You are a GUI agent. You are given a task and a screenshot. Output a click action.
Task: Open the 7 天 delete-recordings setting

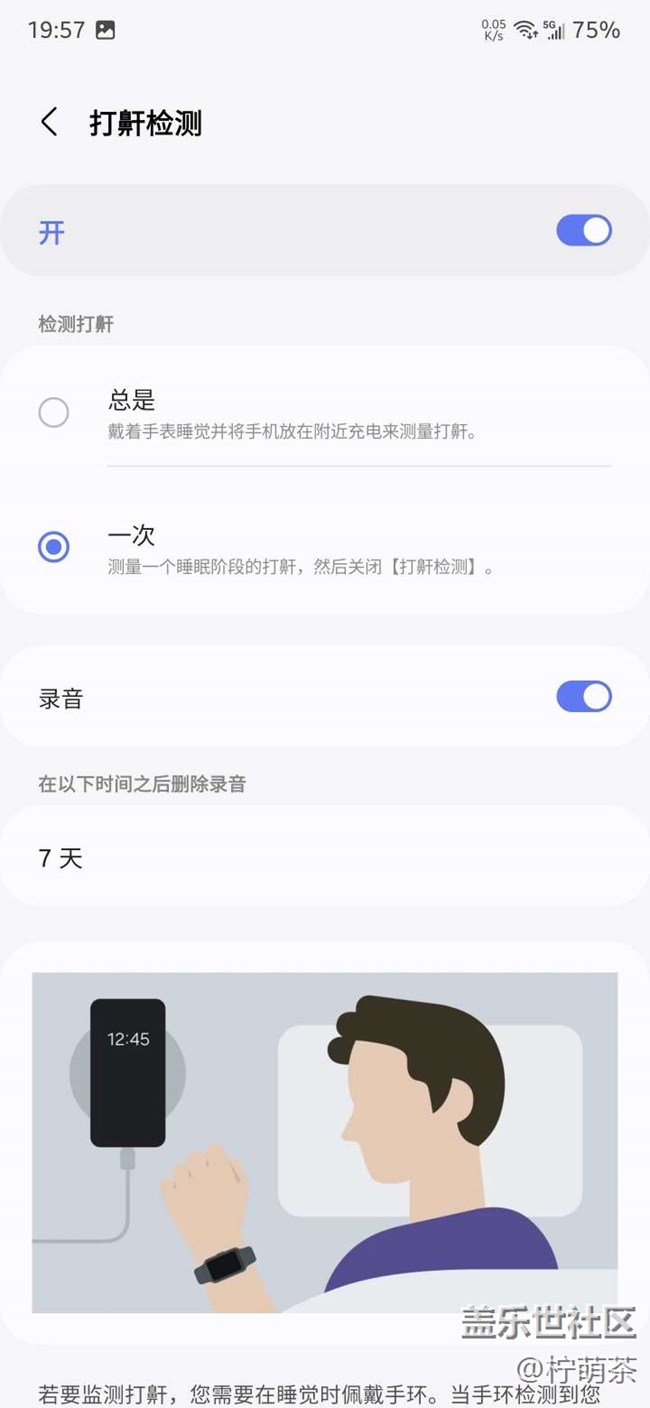325,857
